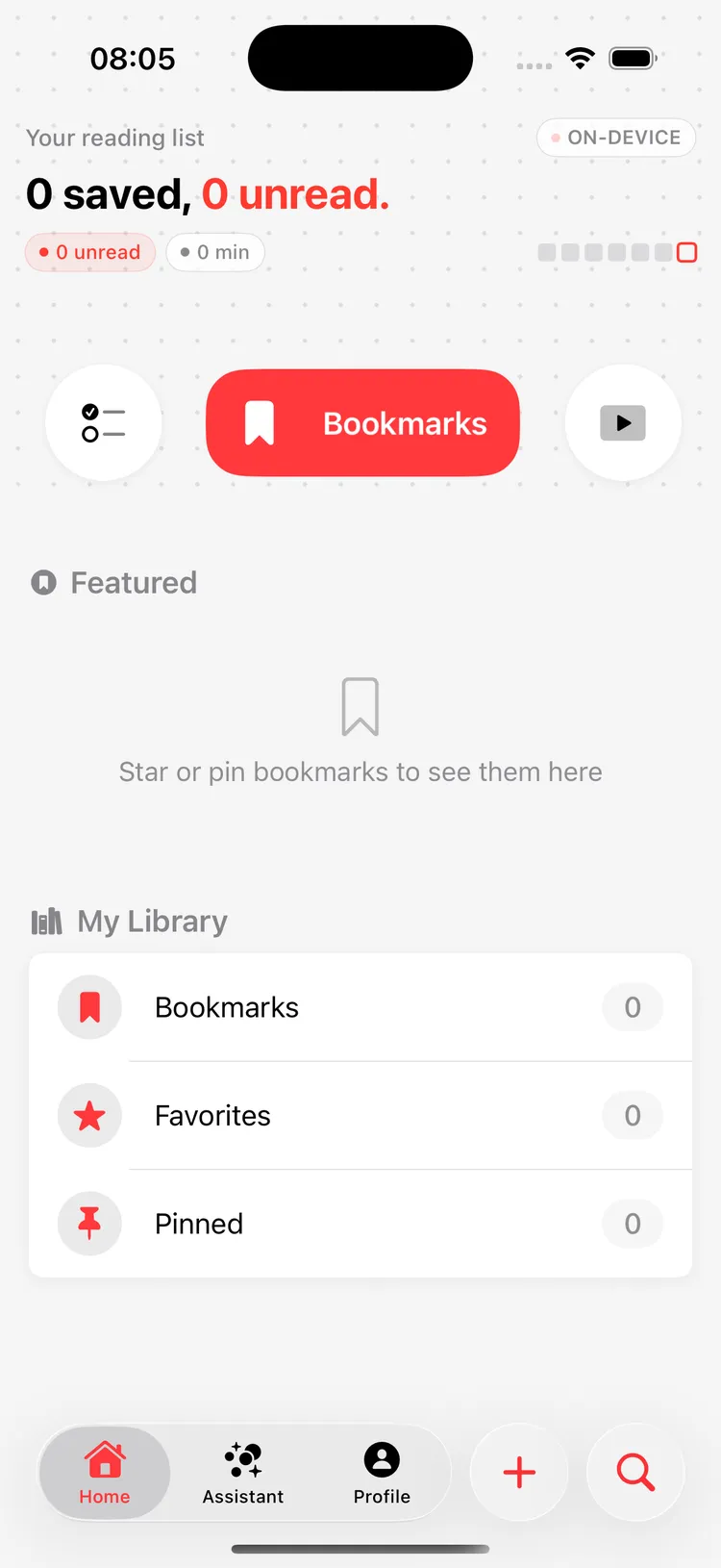
Task: Tap the reading progress squares indicator
Action: [617, 252]
